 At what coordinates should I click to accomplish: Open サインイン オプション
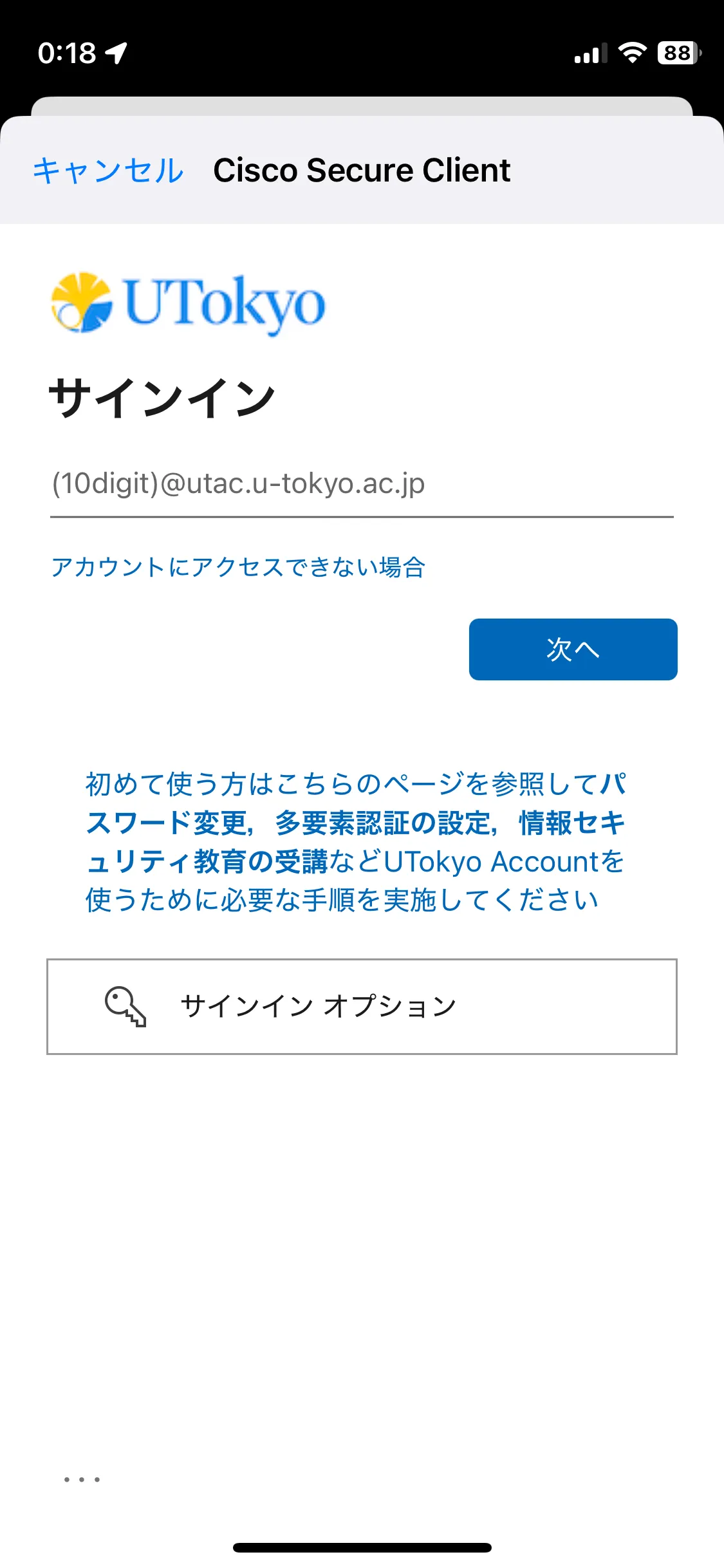tap(362, 1006)
